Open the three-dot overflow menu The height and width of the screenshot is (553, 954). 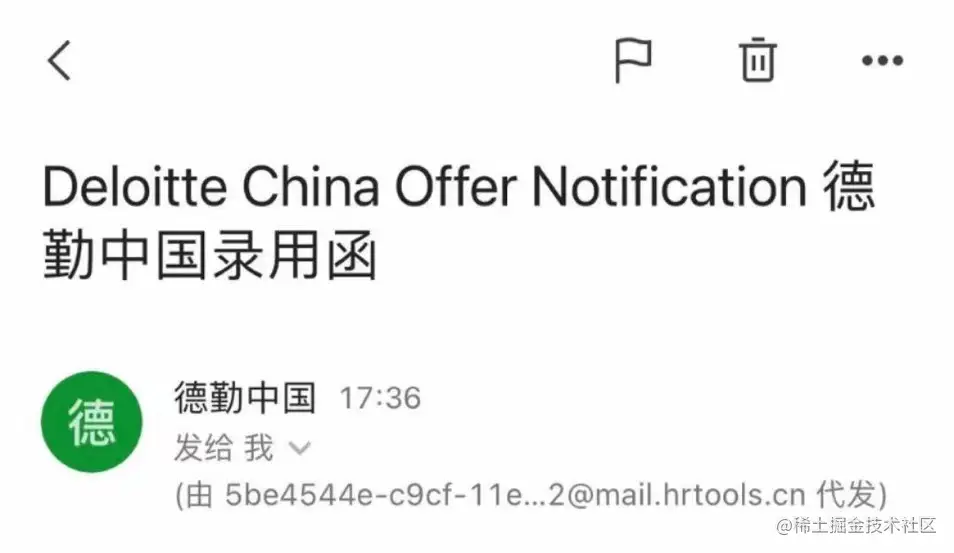pyautogui.click(x=882, y=61)
